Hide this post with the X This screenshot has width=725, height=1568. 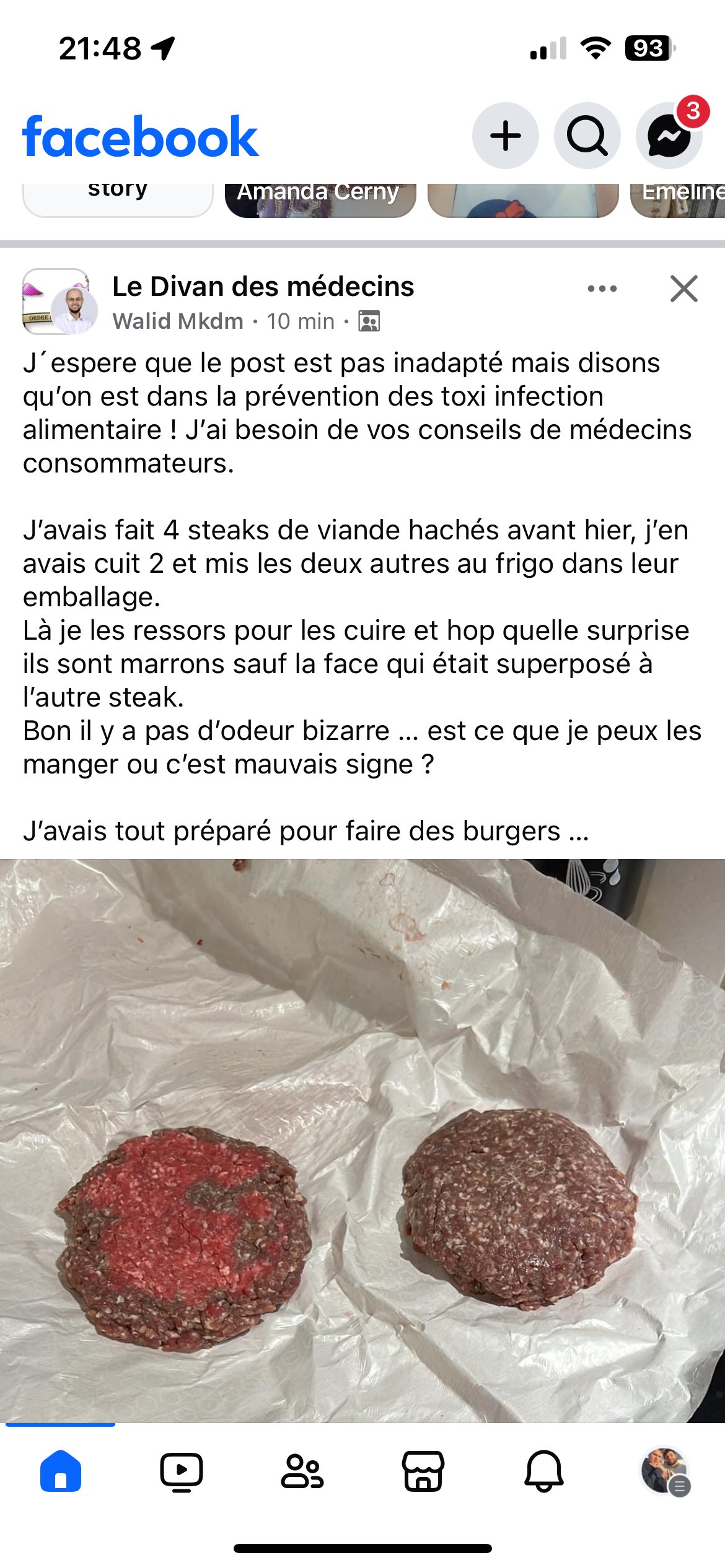[683, 289]
